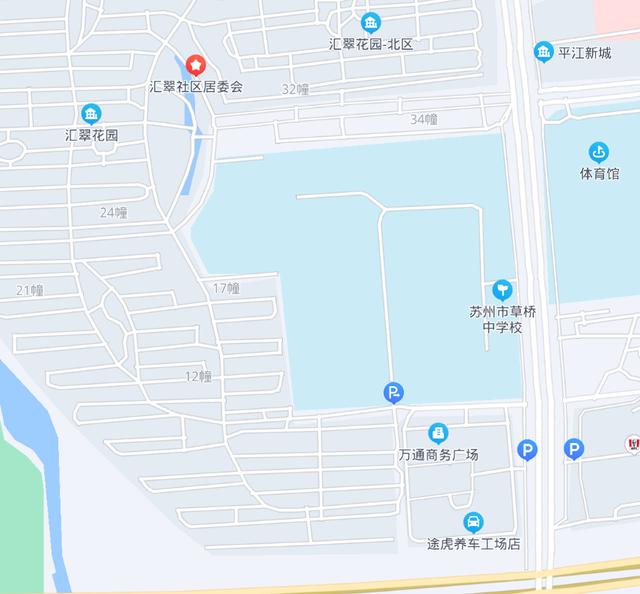Open 苏州市草桥中学校 school marker

(502, 290)
